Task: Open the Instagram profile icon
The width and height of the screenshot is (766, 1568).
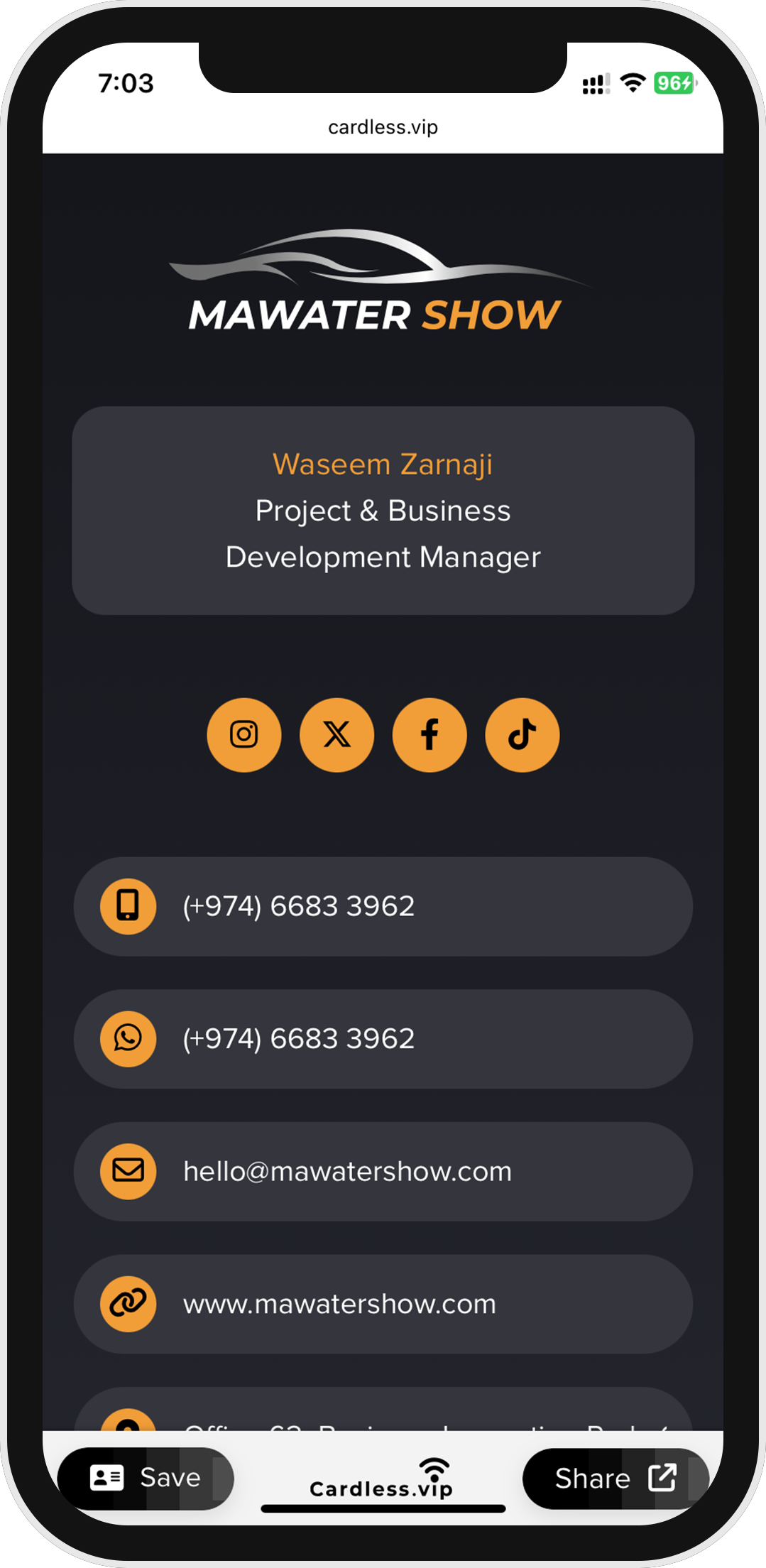Action: pos(244,734)
